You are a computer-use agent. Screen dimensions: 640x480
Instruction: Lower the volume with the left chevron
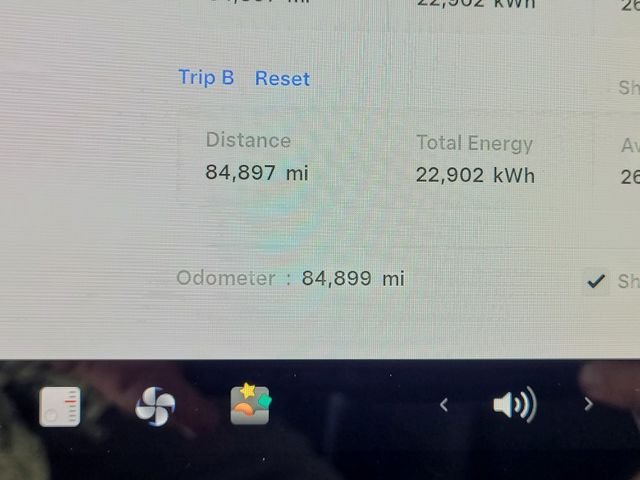coord(444,405)
